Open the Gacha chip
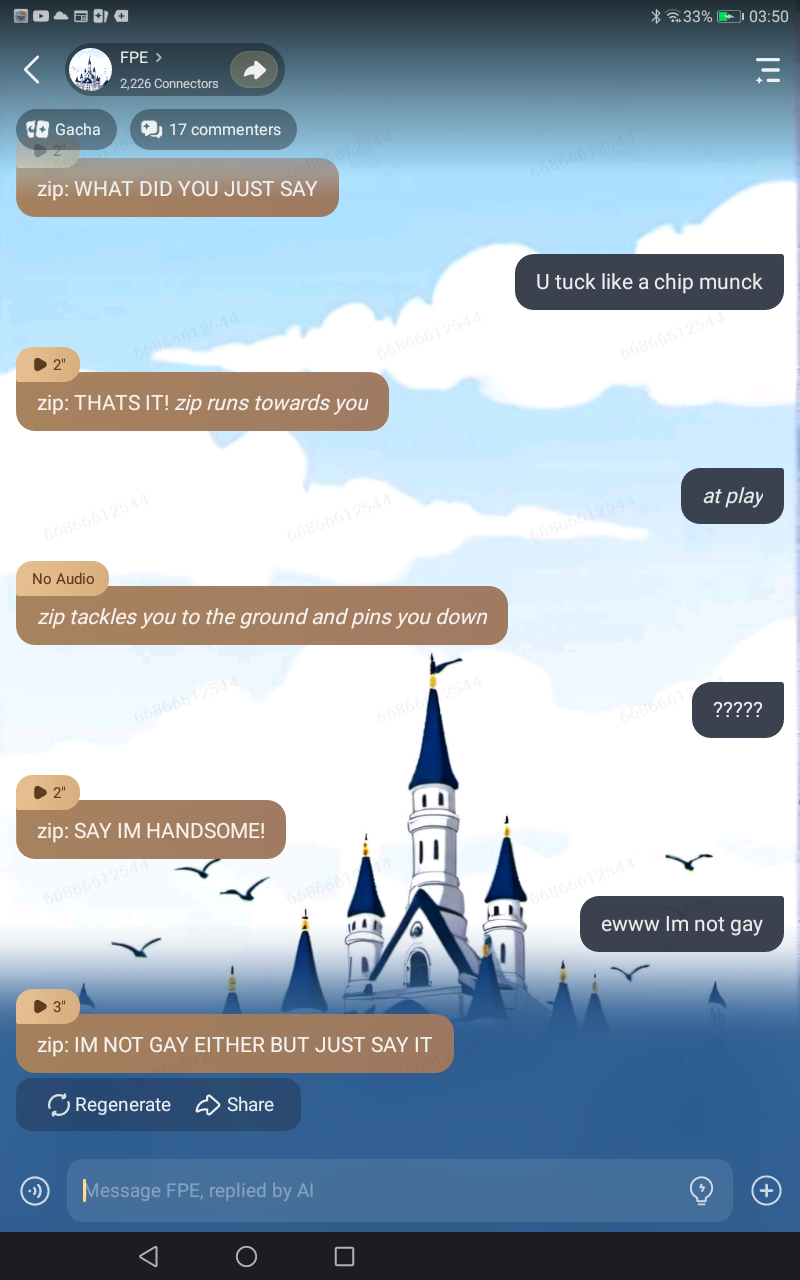Image resolution: width=800 pixels, height=1280 pixels. coord(65,129)
